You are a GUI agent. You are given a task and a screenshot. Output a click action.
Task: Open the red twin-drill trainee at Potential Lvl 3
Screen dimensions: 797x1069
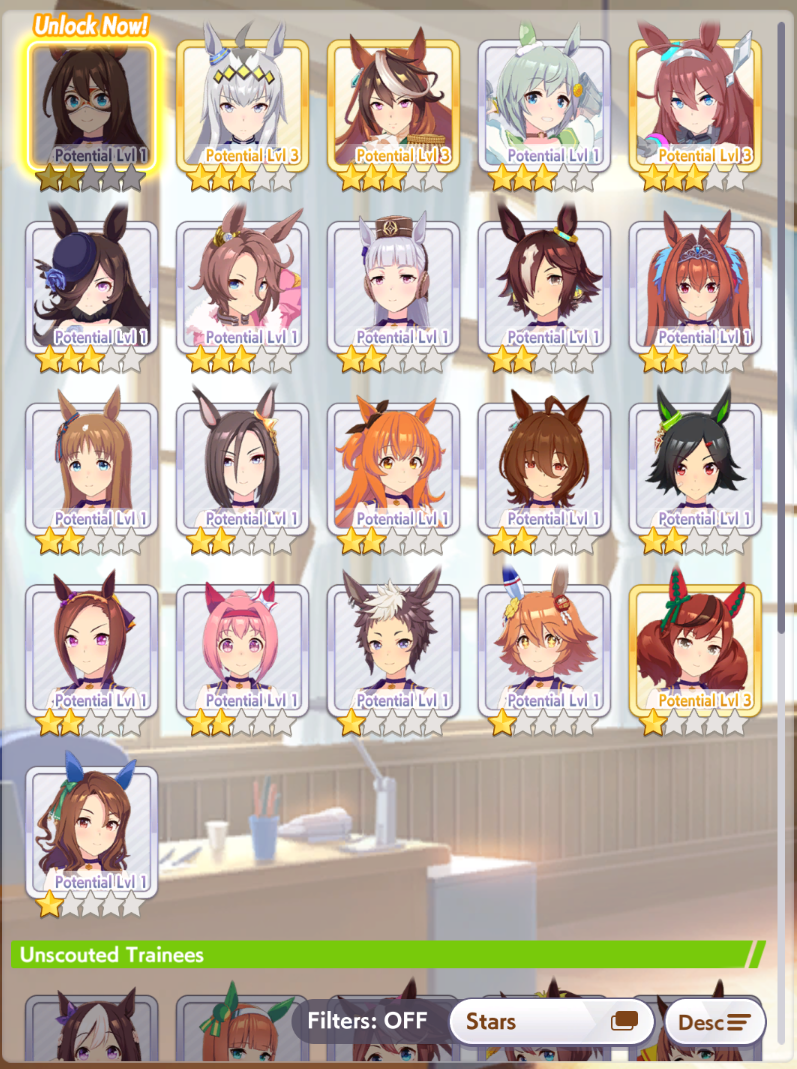(x=695, y=649)
